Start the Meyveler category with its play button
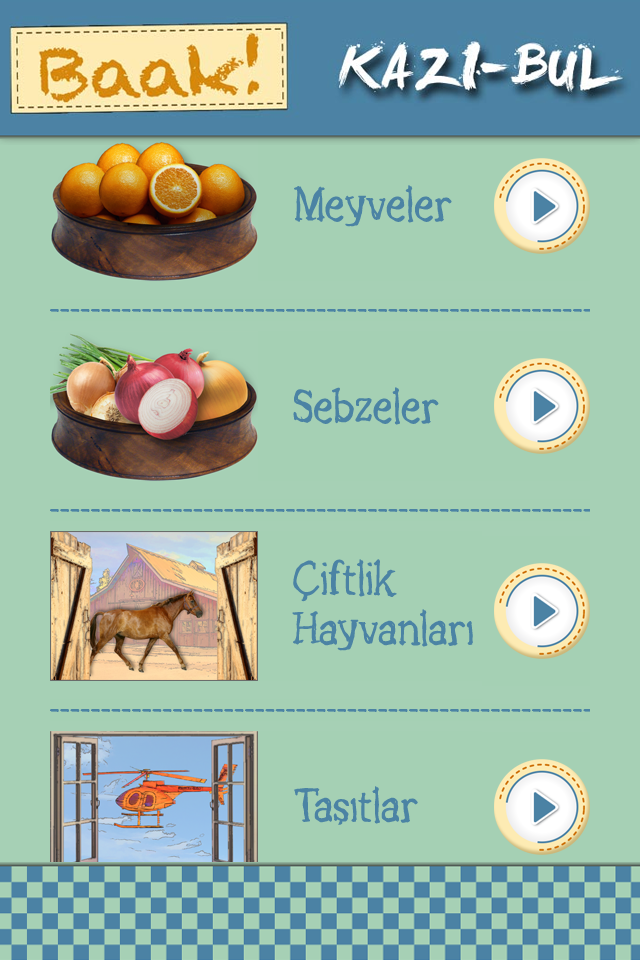 (541, 206)
